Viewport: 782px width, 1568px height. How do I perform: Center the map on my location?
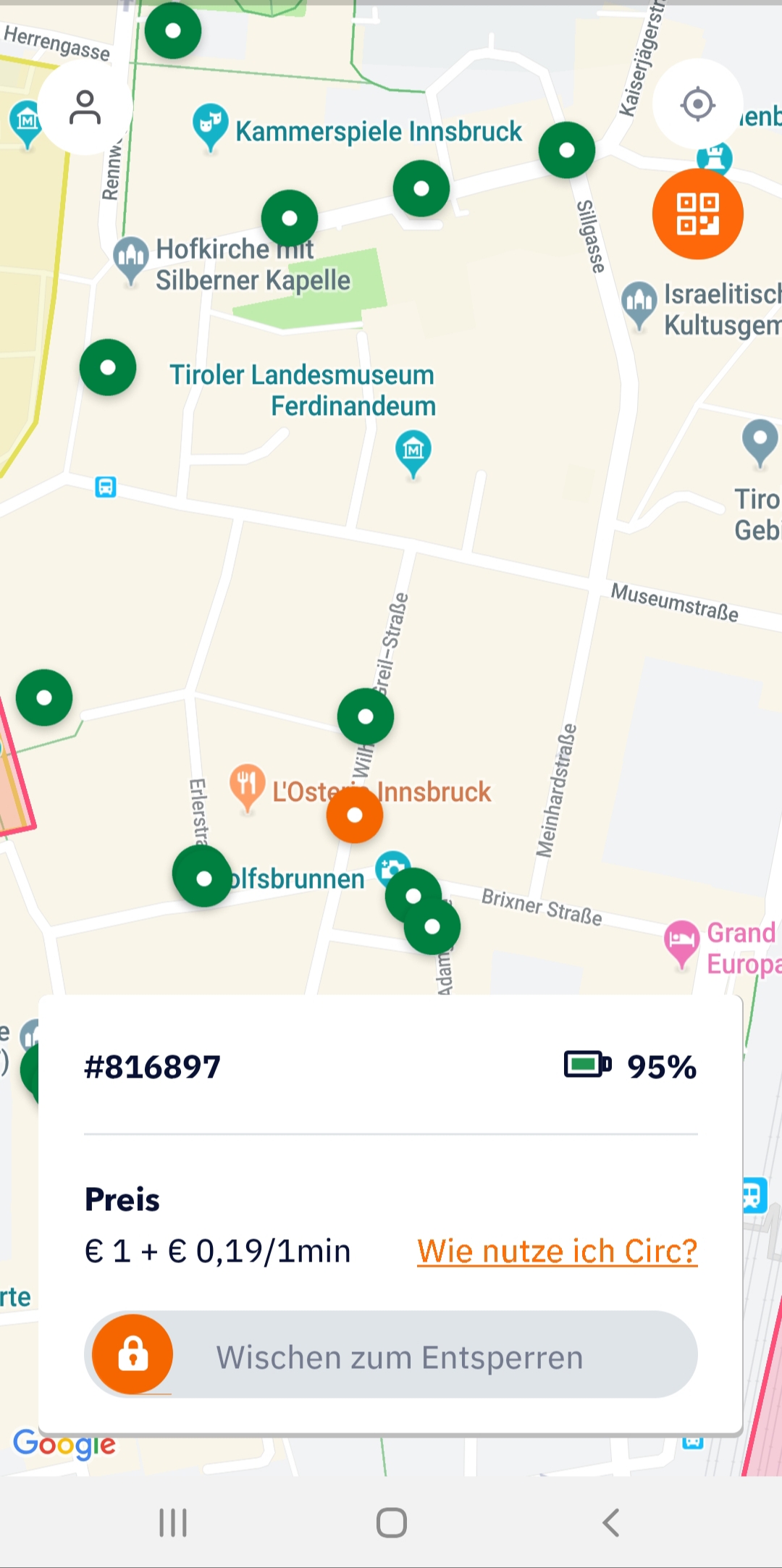(x=697, y=104)
